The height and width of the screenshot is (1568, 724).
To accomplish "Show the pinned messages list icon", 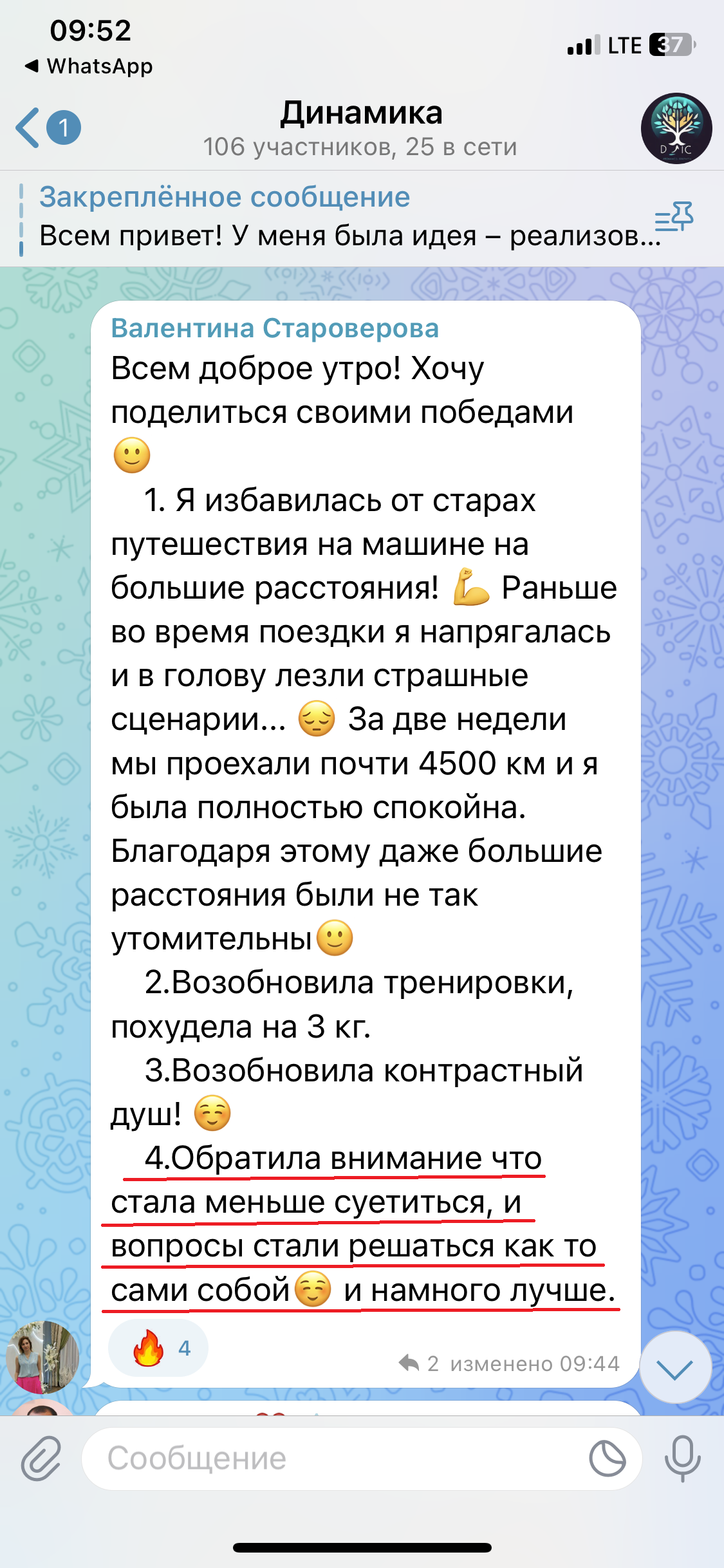I will pos(674,218).
